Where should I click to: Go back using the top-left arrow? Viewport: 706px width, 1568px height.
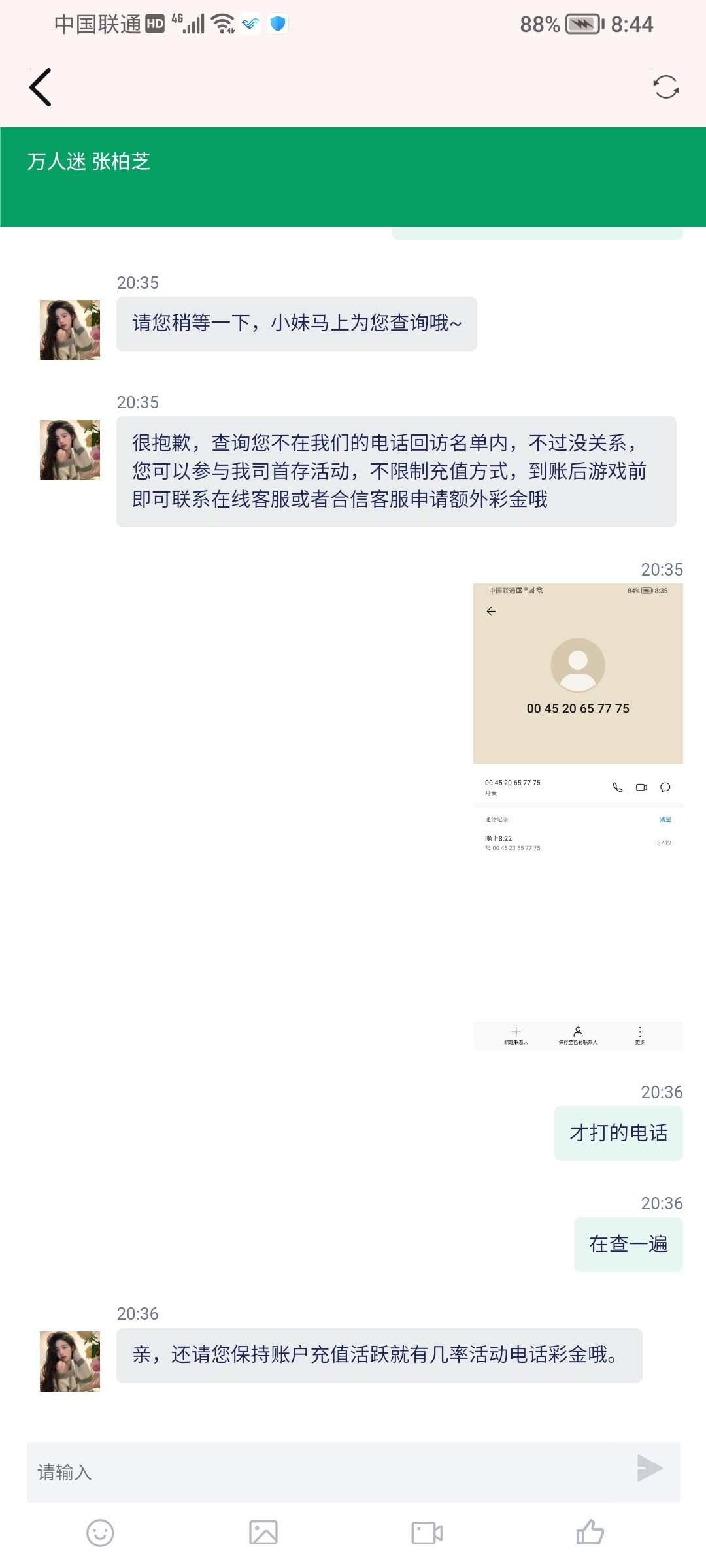(41, 87)
